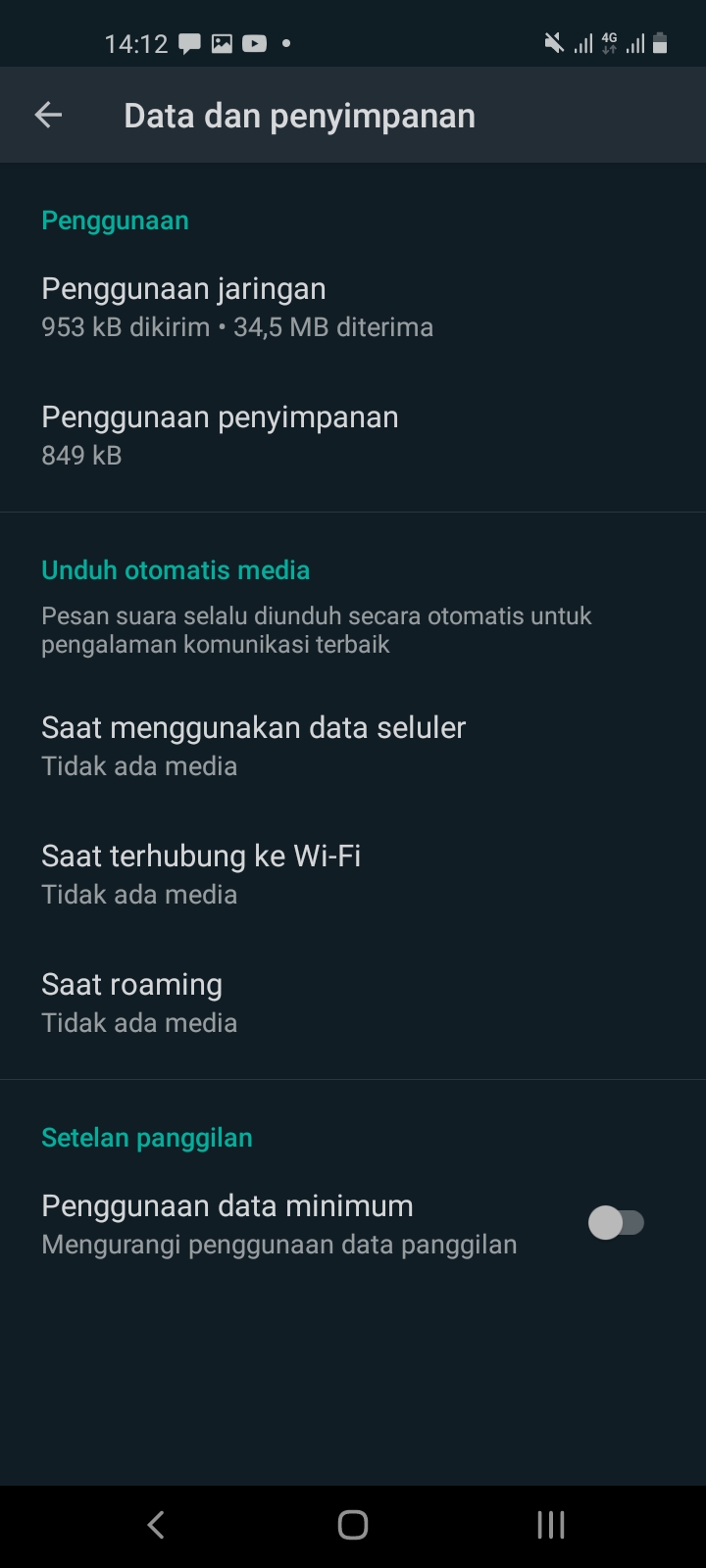
Task: Tap the 4G network indicator
Action: pyautogui.click(x=608, y=41)
